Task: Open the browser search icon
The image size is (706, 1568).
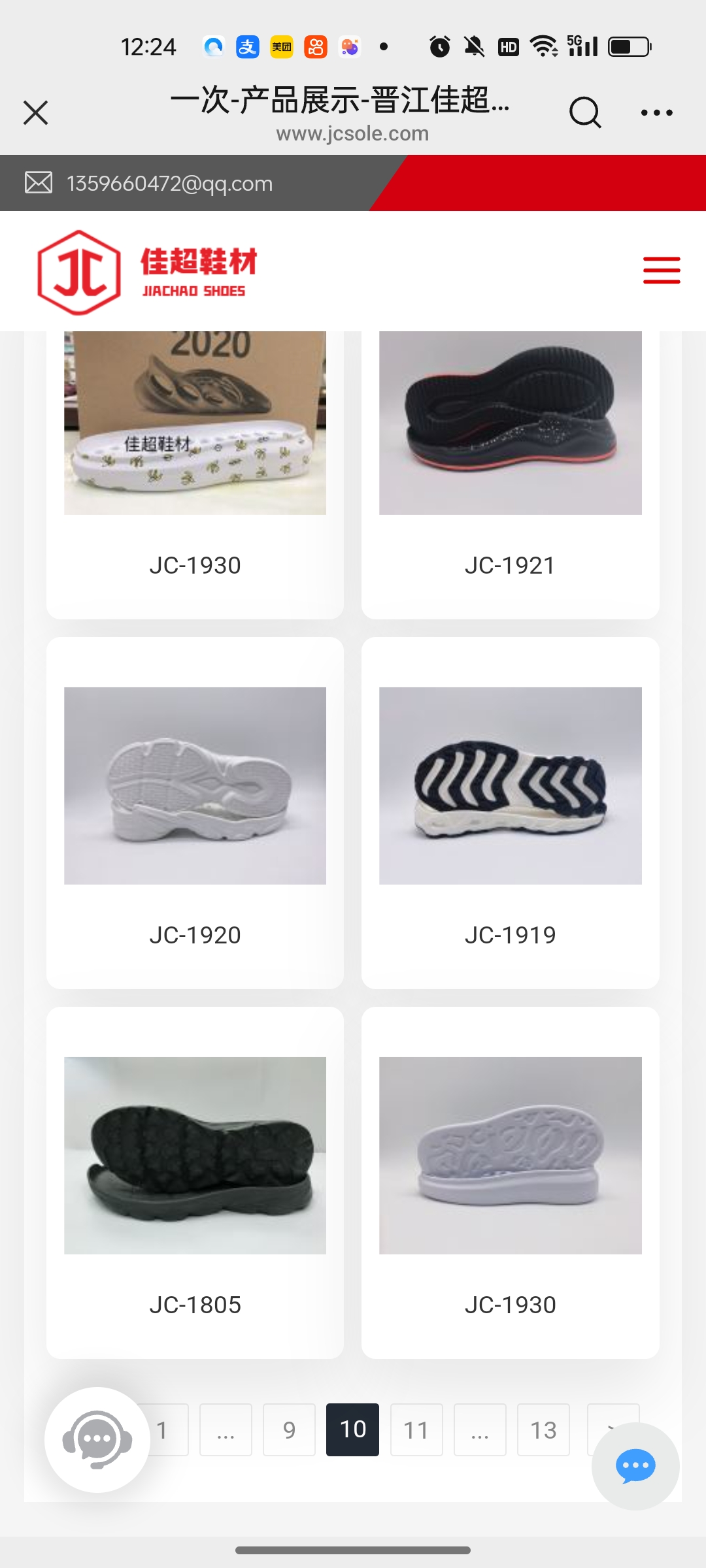Action: point(584,112)
